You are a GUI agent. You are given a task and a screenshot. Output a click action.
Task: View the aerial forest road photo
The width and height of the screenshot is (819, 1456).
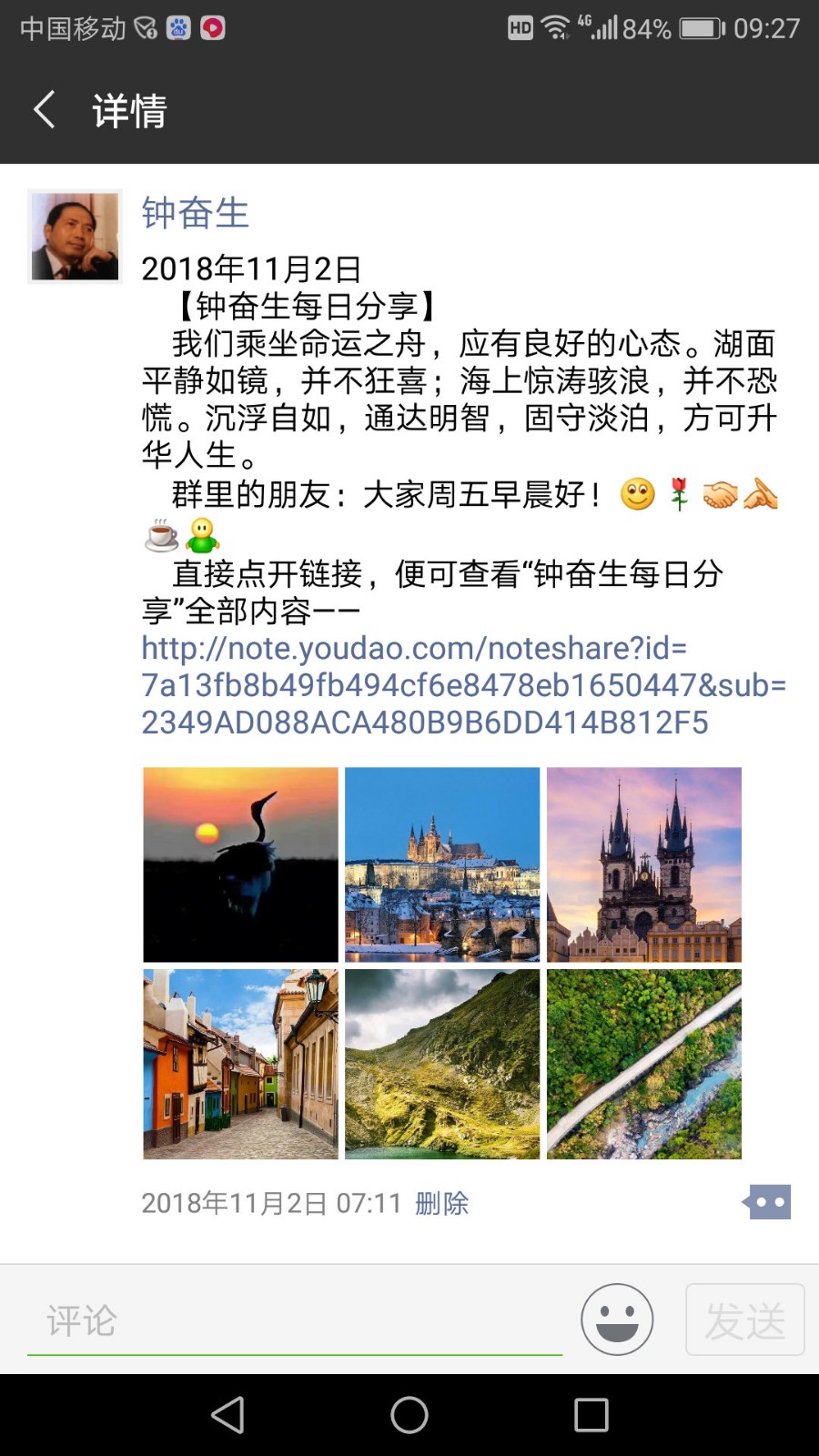click(x=644, y=1064)
